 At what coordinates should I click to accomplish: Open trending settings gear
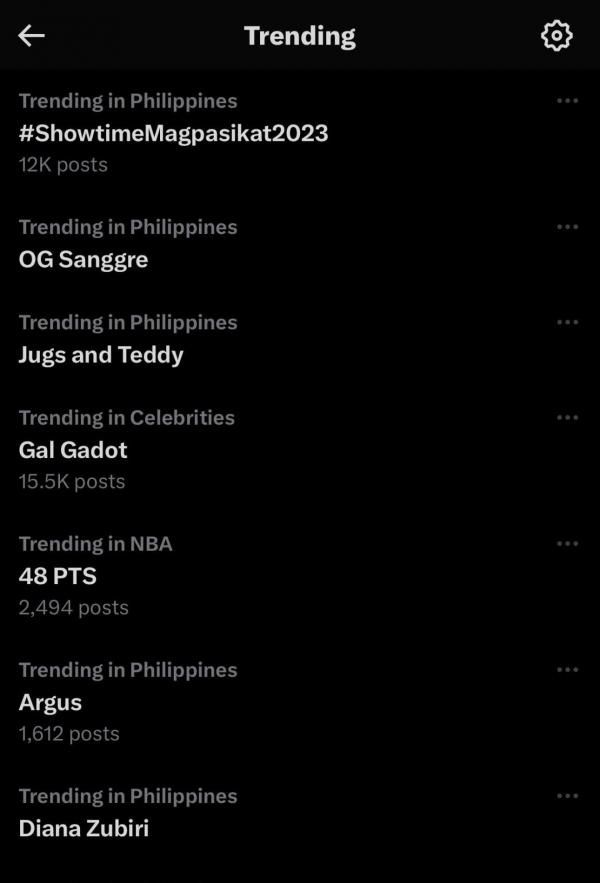556,36
